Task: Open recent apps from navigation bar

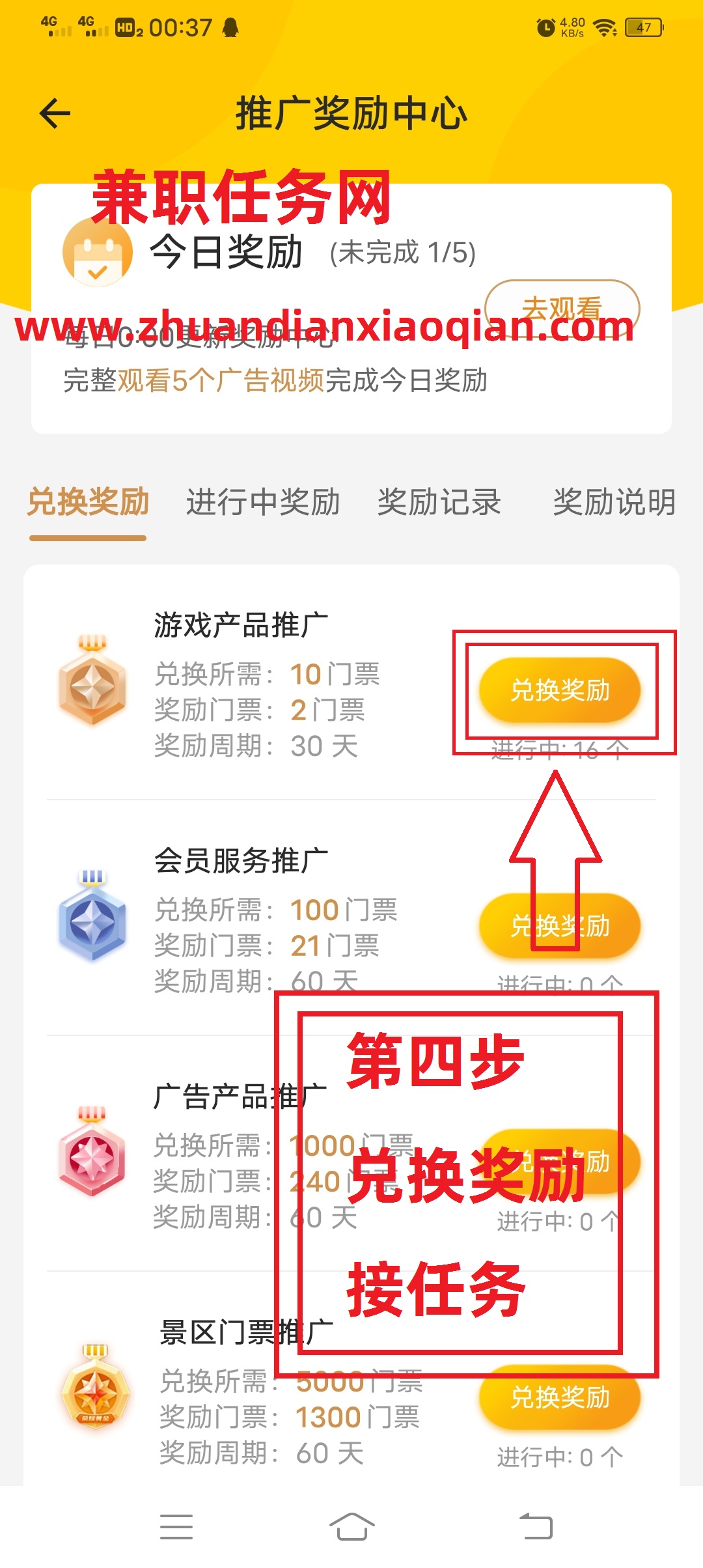Action: point(176,1526)
